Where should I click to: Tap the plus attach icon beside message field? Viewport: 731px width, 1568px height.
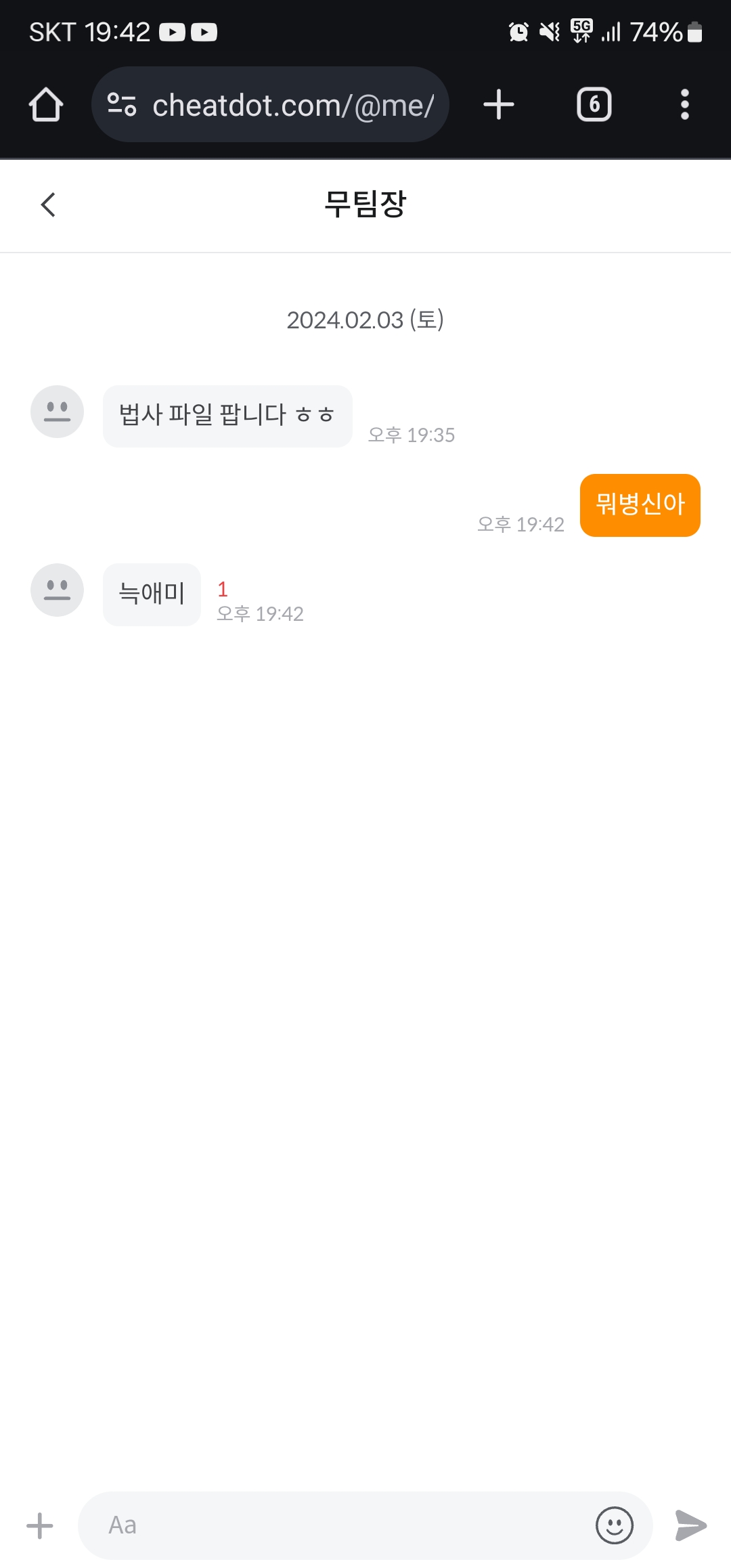click(x=39, y=1526)
